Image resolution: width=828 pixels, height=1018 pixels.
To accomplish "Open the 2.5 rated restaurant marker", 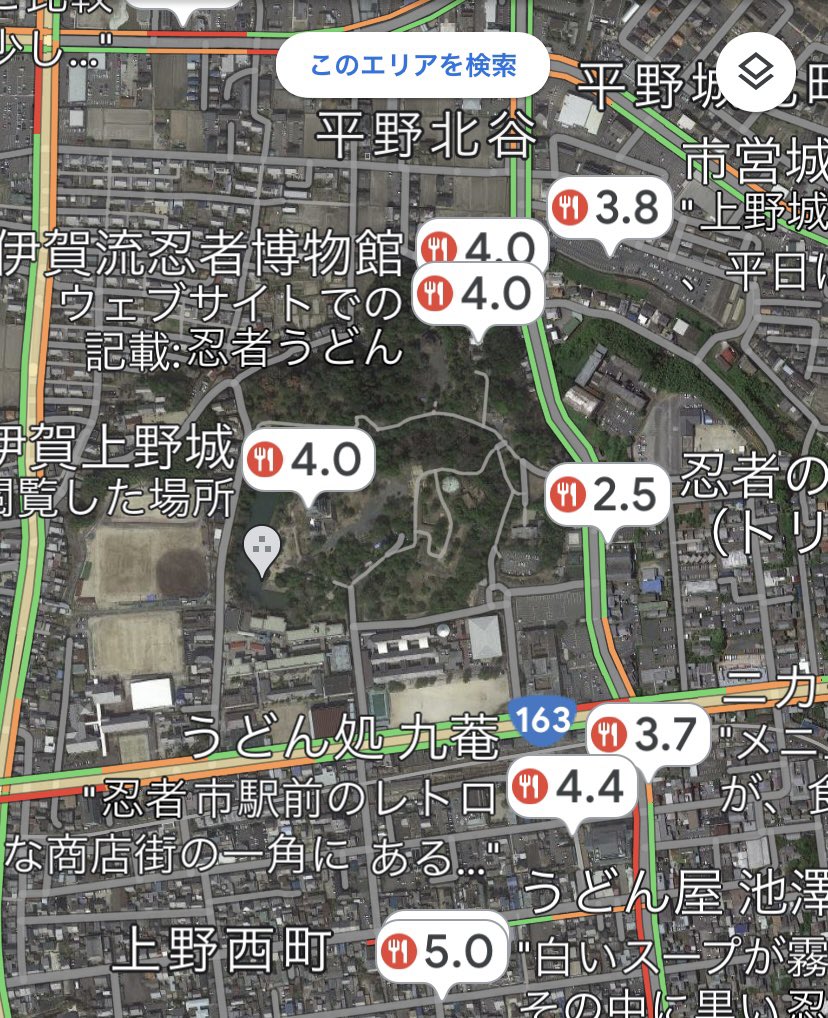I will (606, 494).
